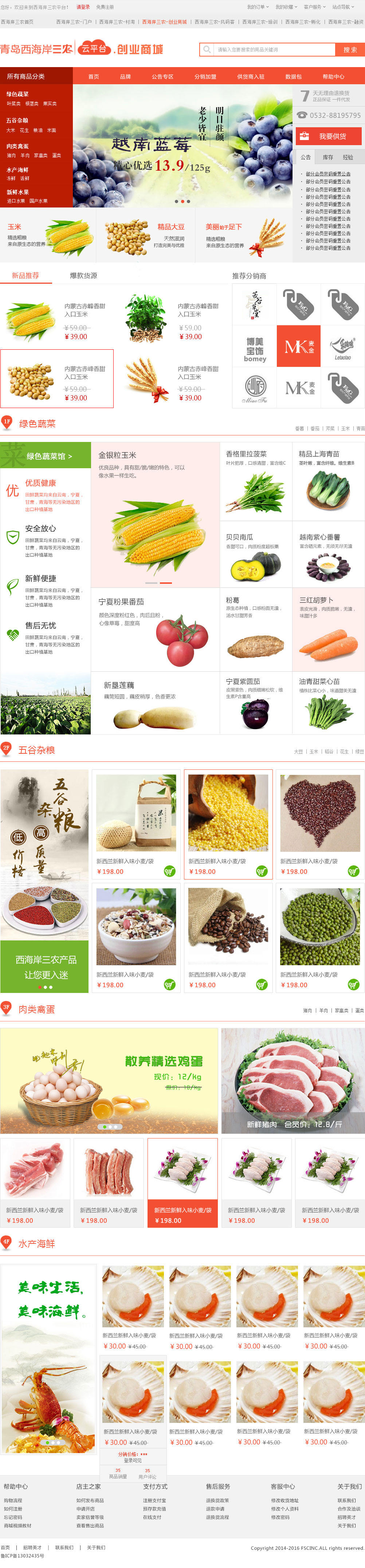Switch to 爆款货源 tab
The height and width of the screenshot is (1568, 365).
(x=83, y=276)
